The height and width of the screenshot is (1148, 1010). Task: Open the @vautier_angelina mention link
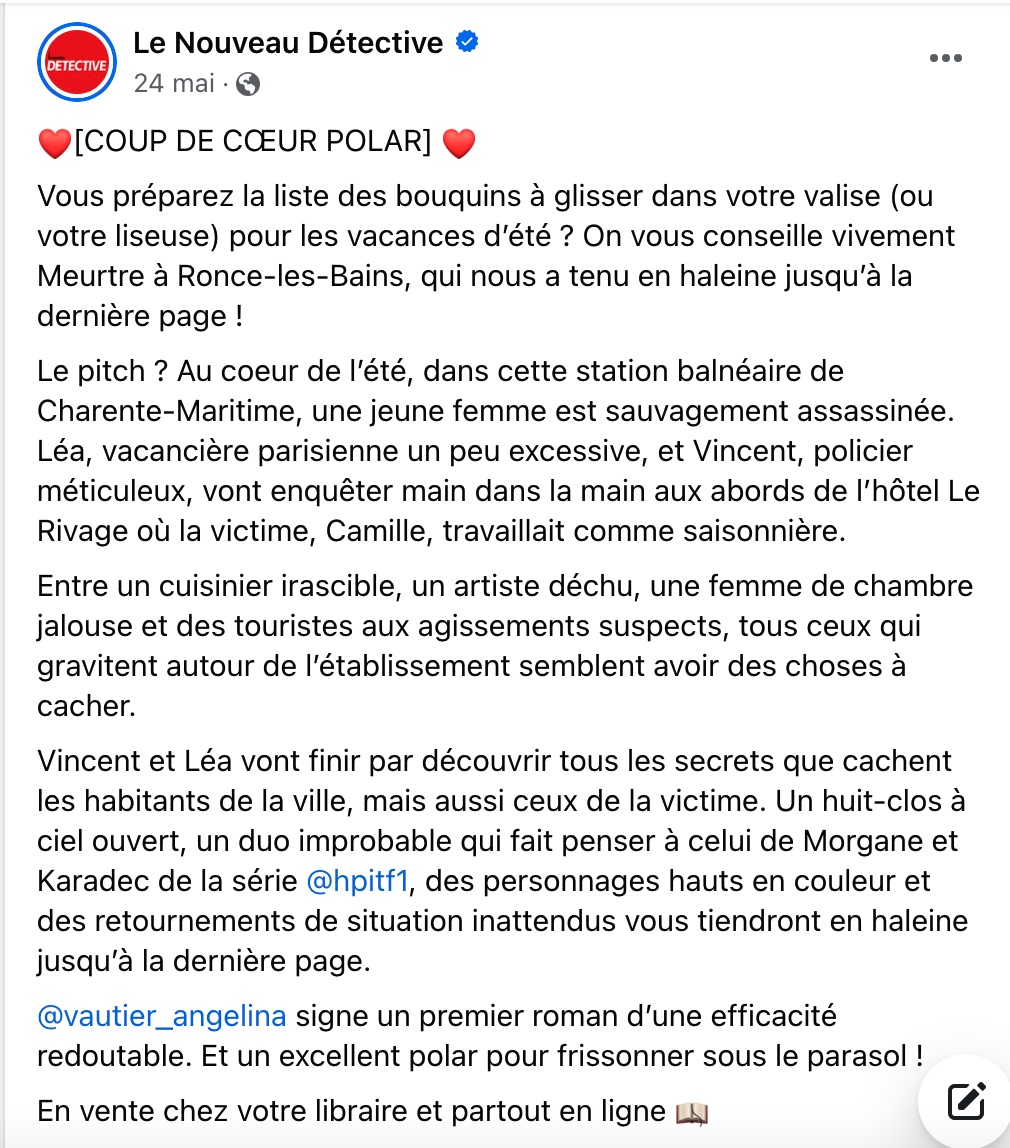click(x=162, y=1016)
